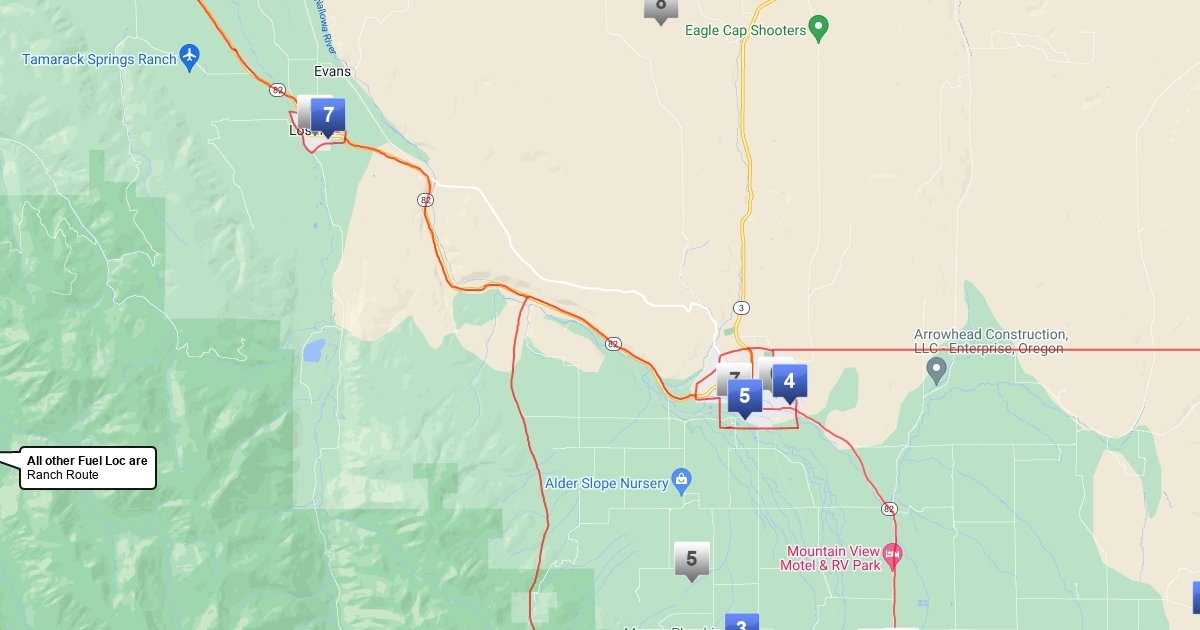Open Eagle Cap Shooters place pin
The width and height of the screenshot is (1200, 630).
(818, 27)
